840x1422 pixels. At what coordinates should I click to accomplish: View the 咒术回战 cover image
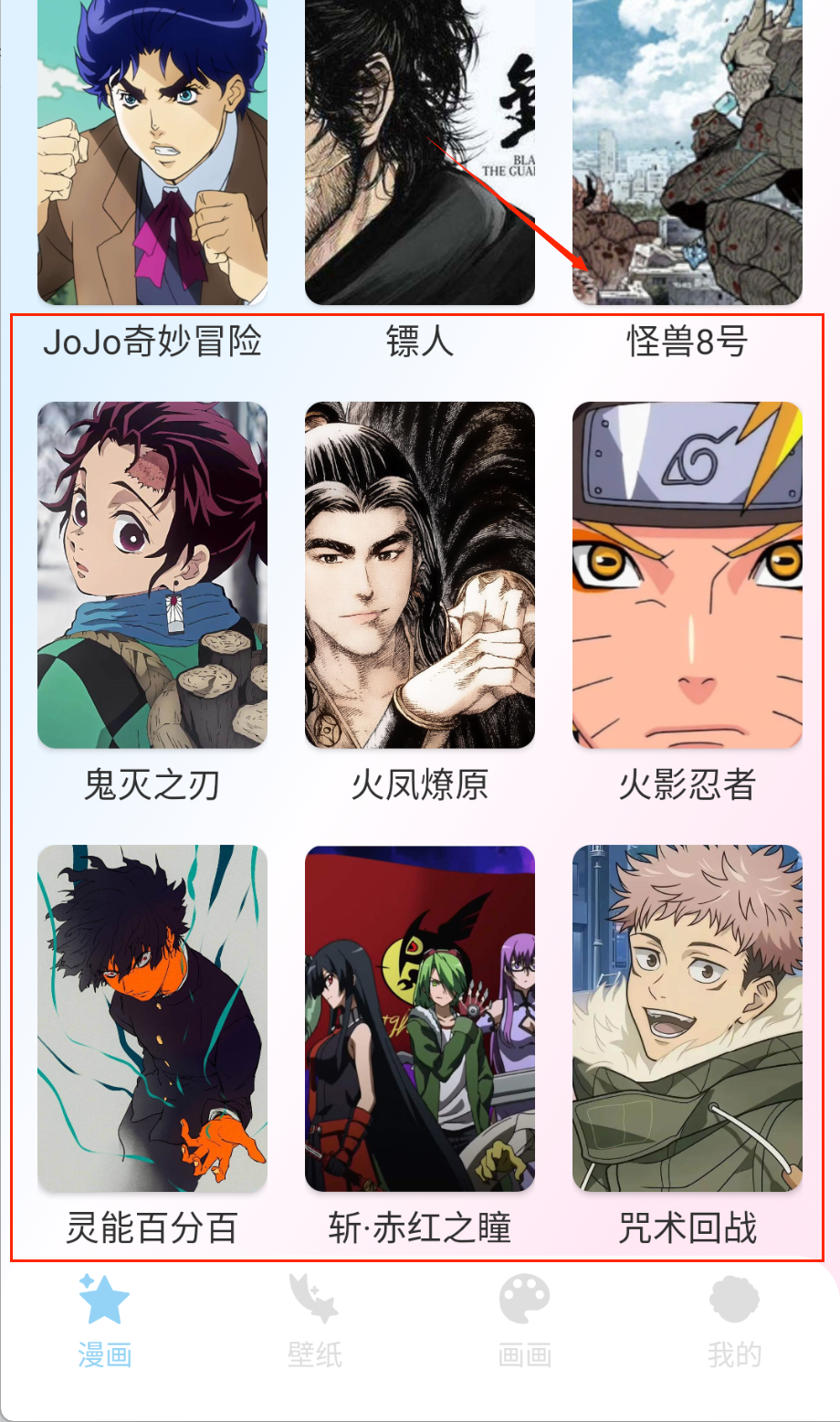(687, 1019)
